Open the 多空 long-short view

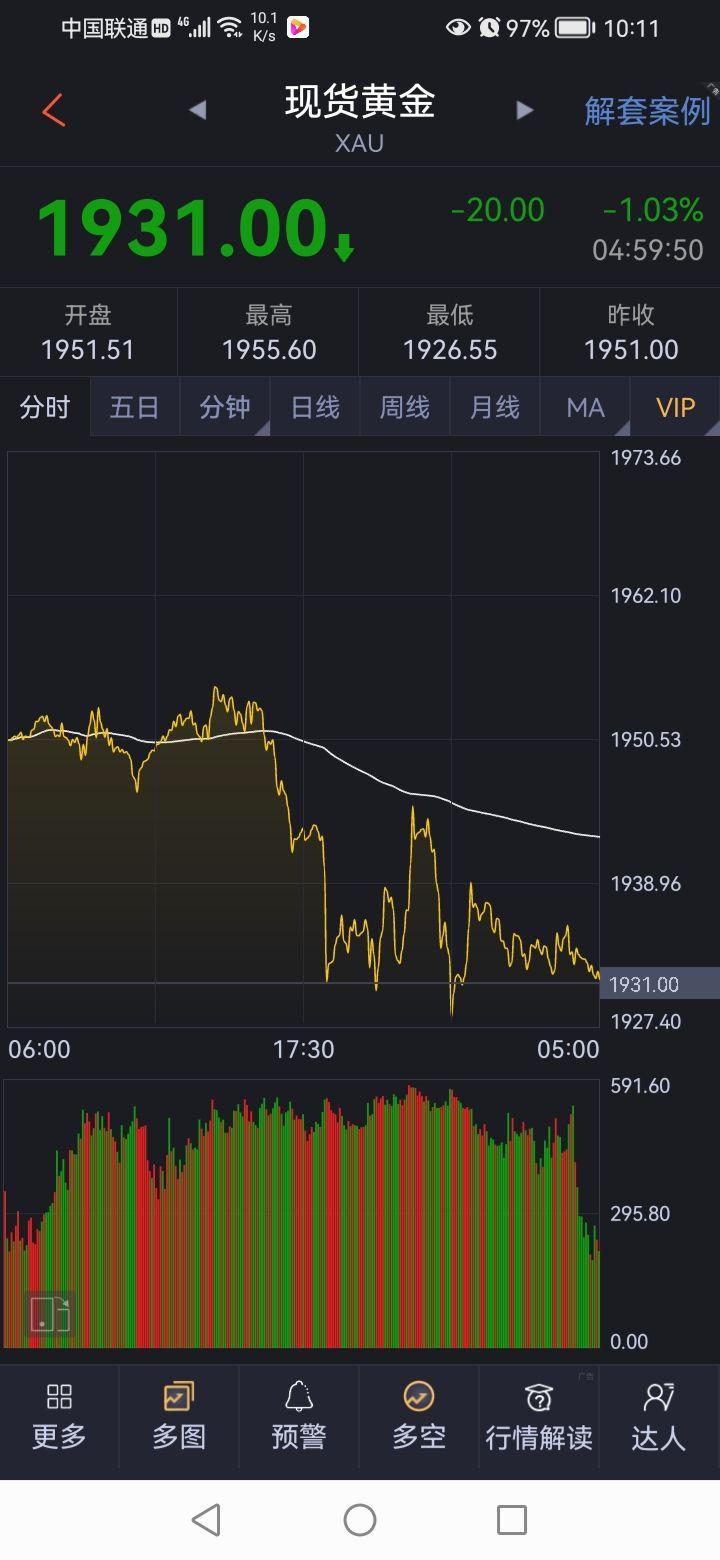(x=419, y=1416)
